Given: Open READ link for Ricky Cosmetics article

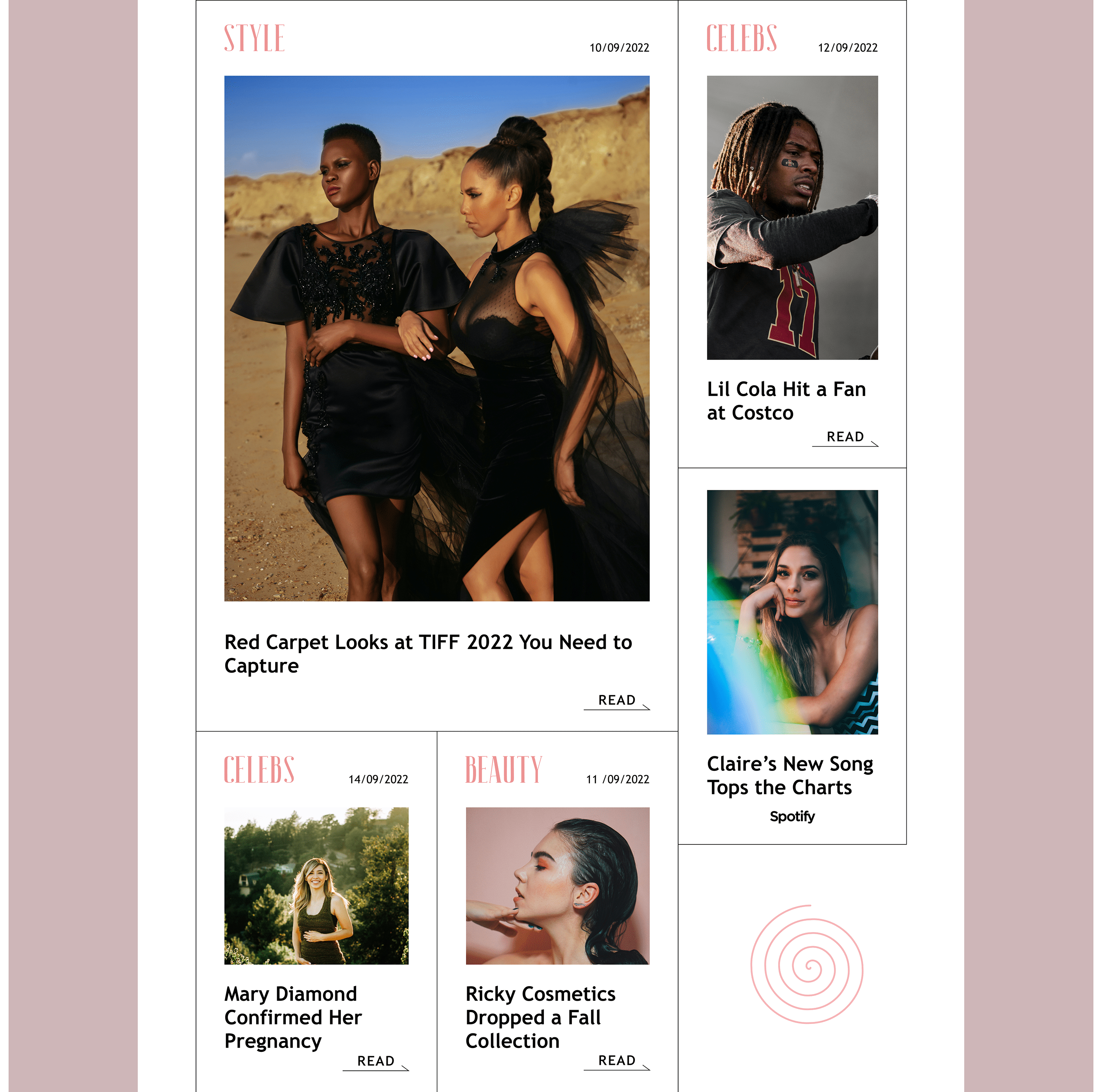Looking at the screenshot, I should click(x=617, y=1061).
